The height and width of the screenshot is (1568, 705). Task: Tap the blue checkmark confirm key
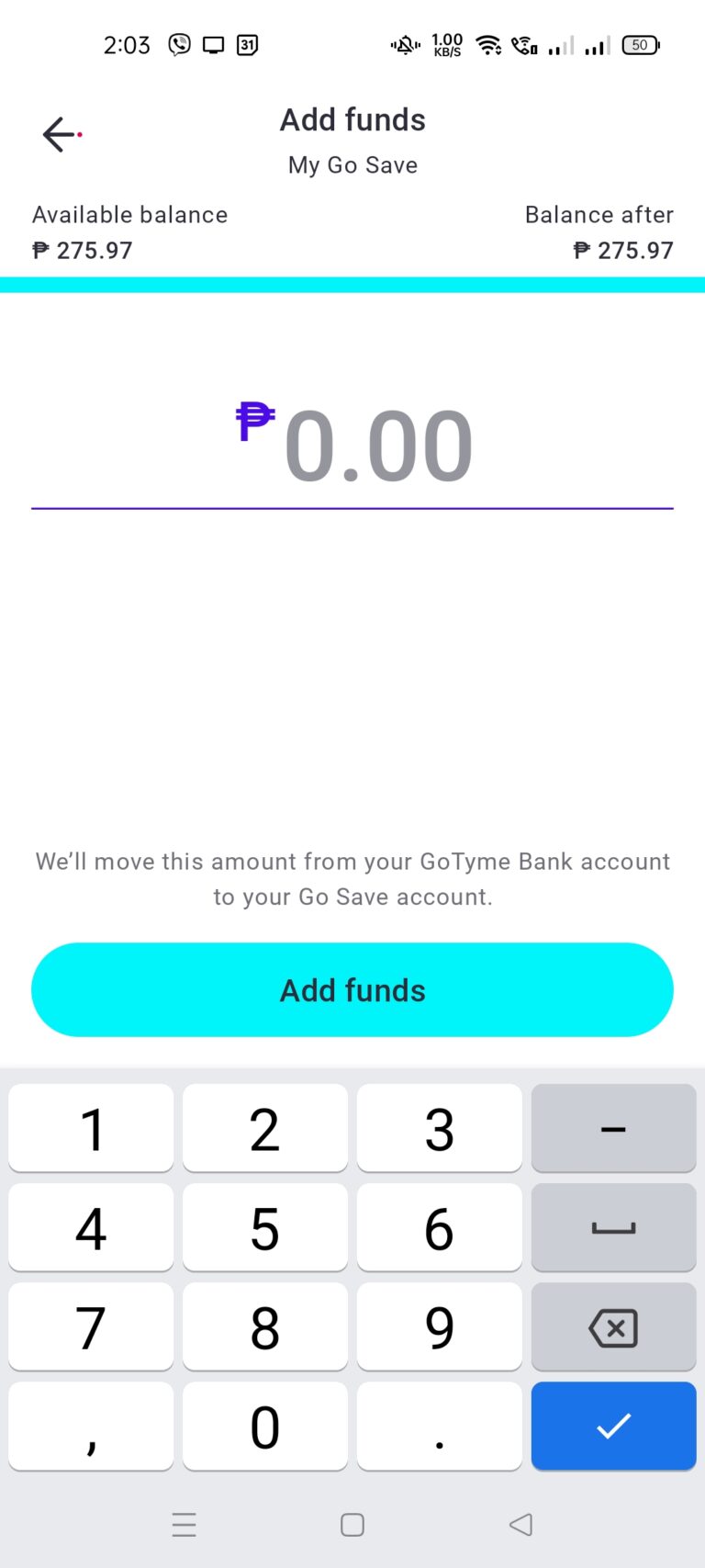pyautogui.click(x=613, y=1427)
